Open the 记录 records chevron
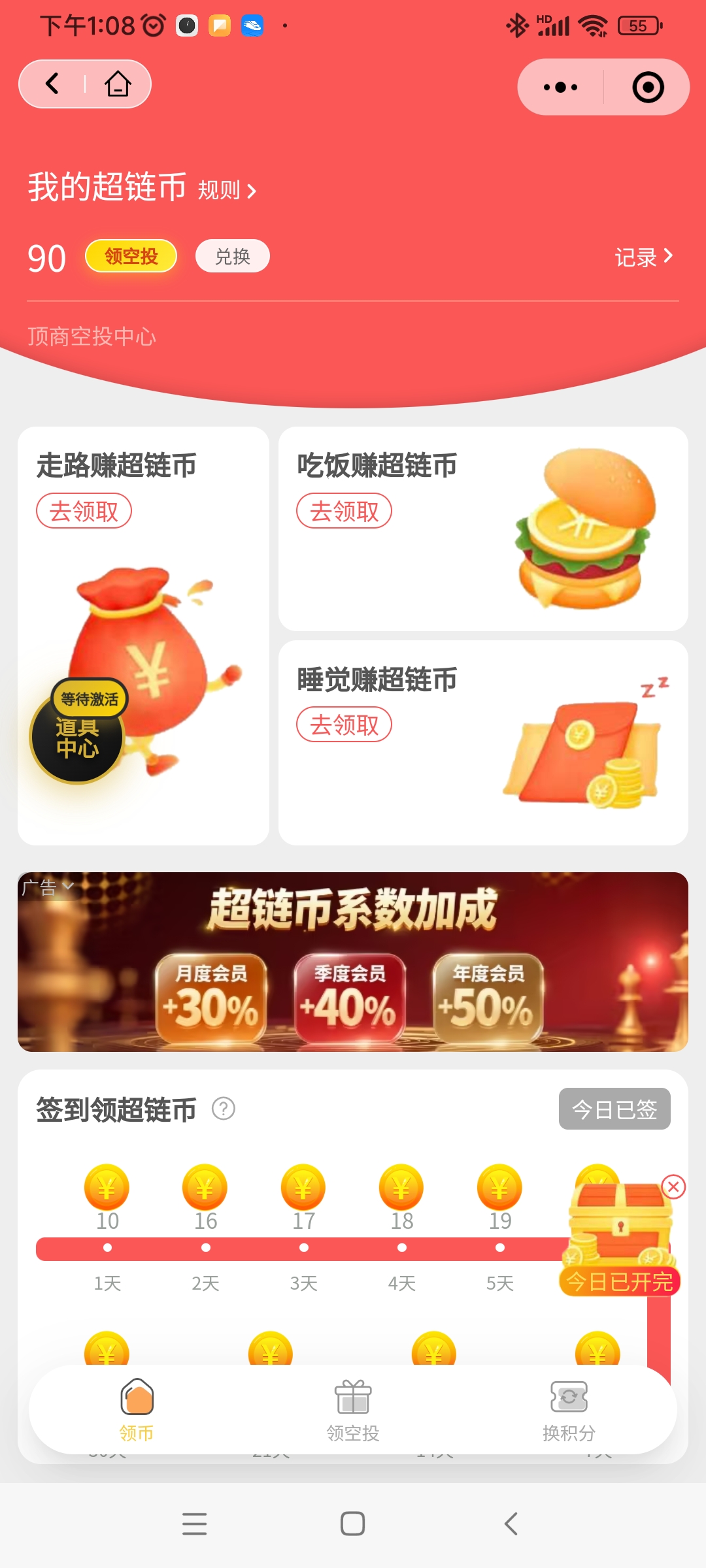Screen dimensions: 706x1568 click(x=644, y=257)
